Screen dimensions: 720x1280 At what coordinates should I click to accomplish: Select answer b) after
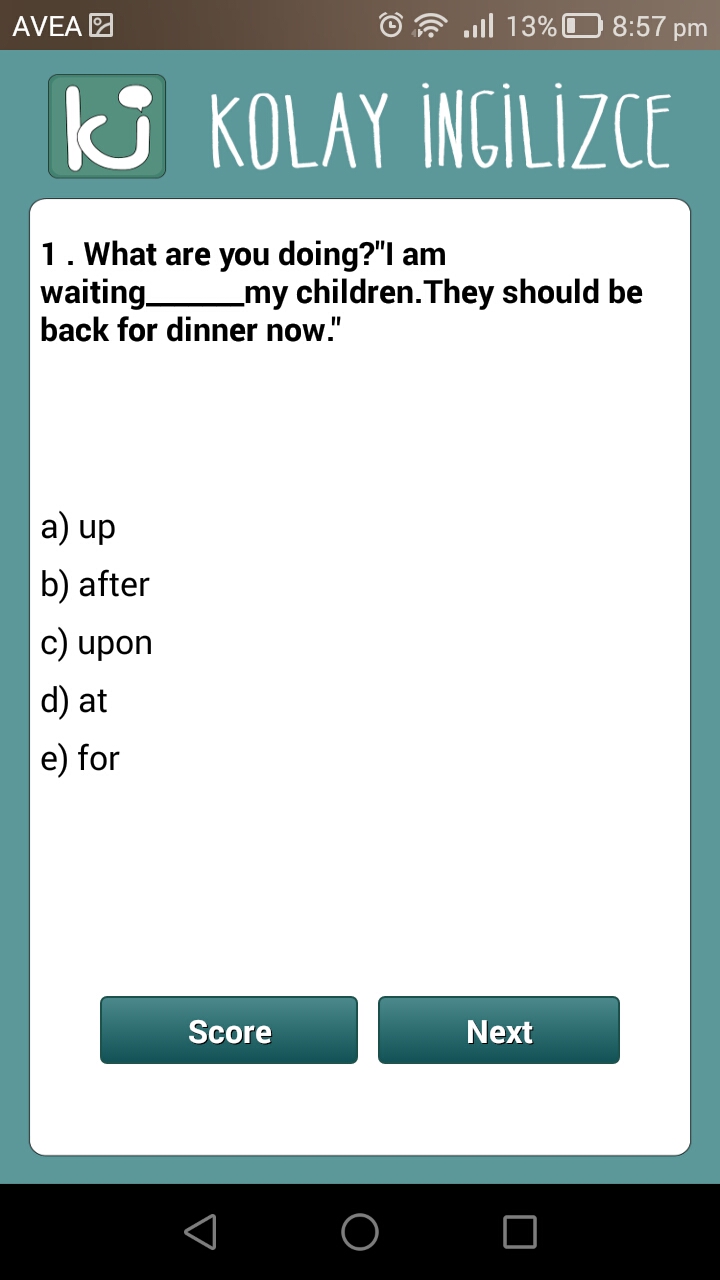(94, 584)
